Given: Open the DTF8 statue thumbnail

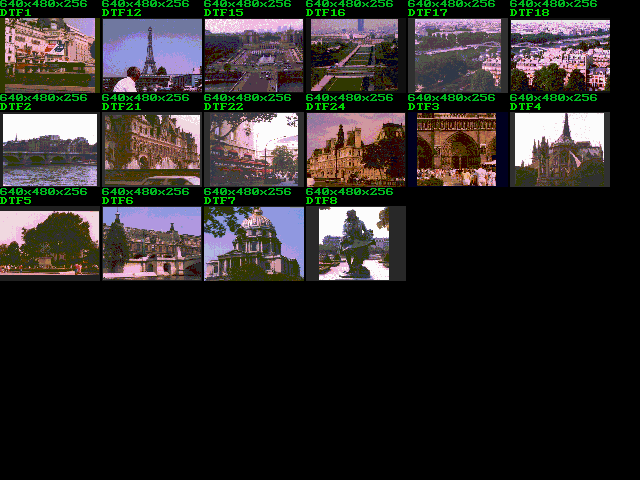Looking at the screenshot, I should [355, 243].
